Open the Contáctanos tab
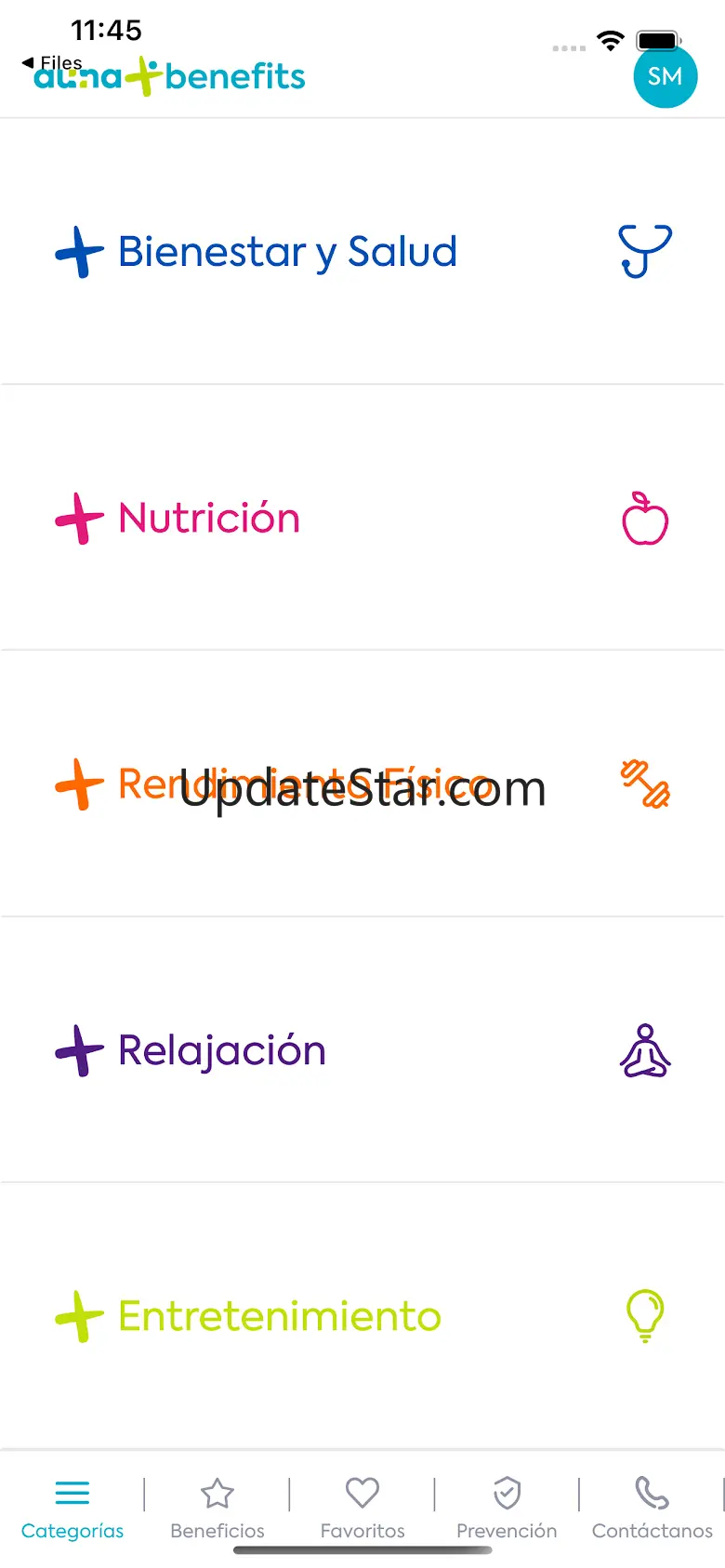The height and width of the screenshot is (1568, 725). [652, 1509]
